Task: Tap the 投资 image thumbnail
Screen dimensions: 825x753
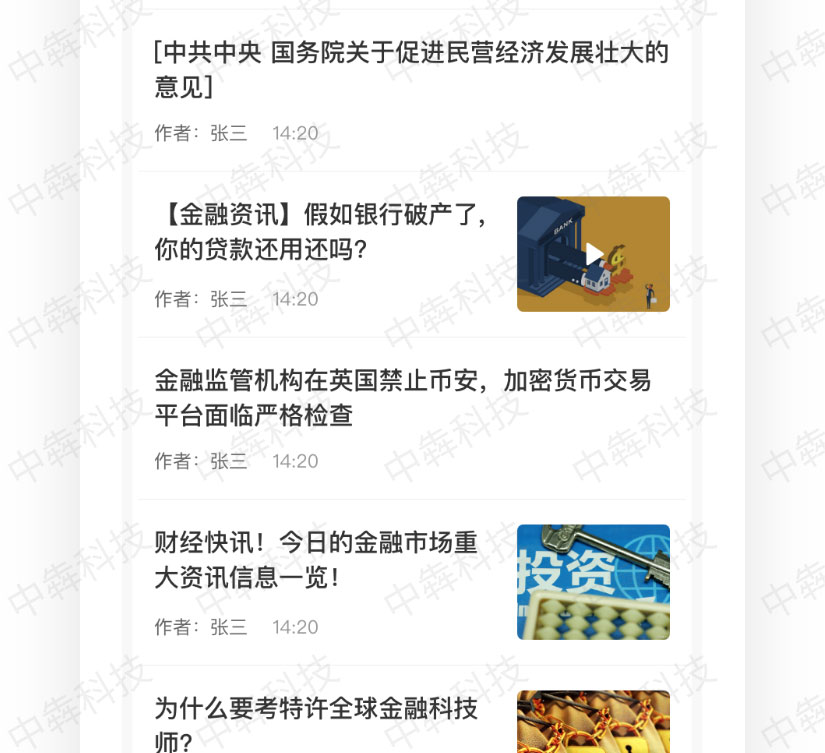Action: pyautogui.click(x=593, y=582)
